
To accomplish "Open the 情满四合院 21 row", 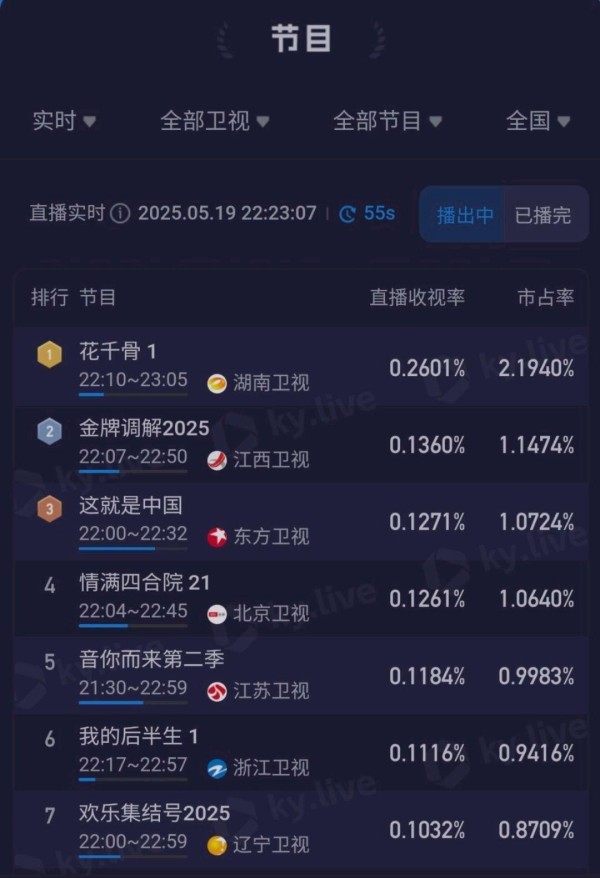I will click(300, 597).
